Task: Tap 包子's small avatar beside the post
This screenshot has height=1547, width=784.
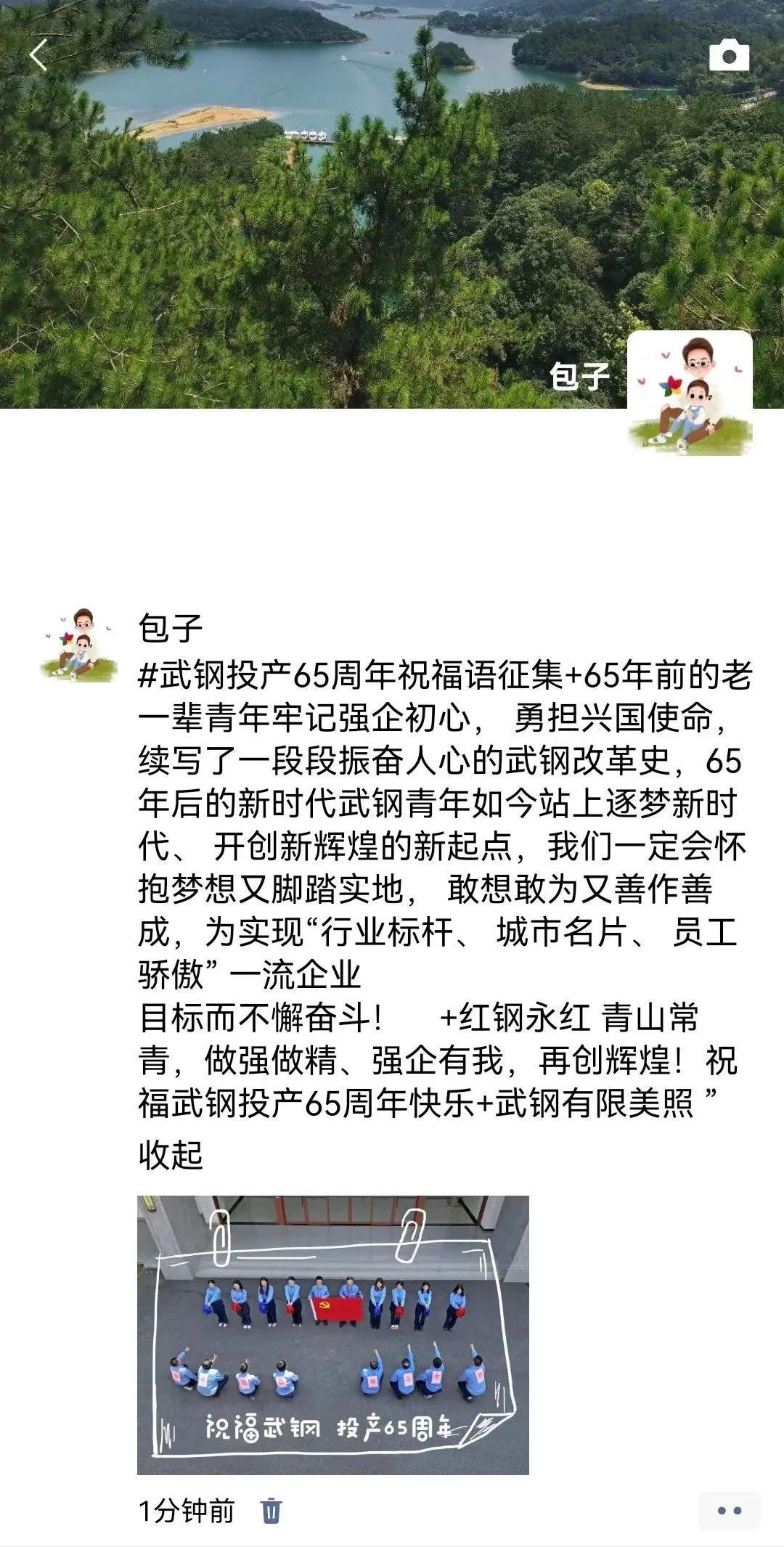Action: [79, 645]
